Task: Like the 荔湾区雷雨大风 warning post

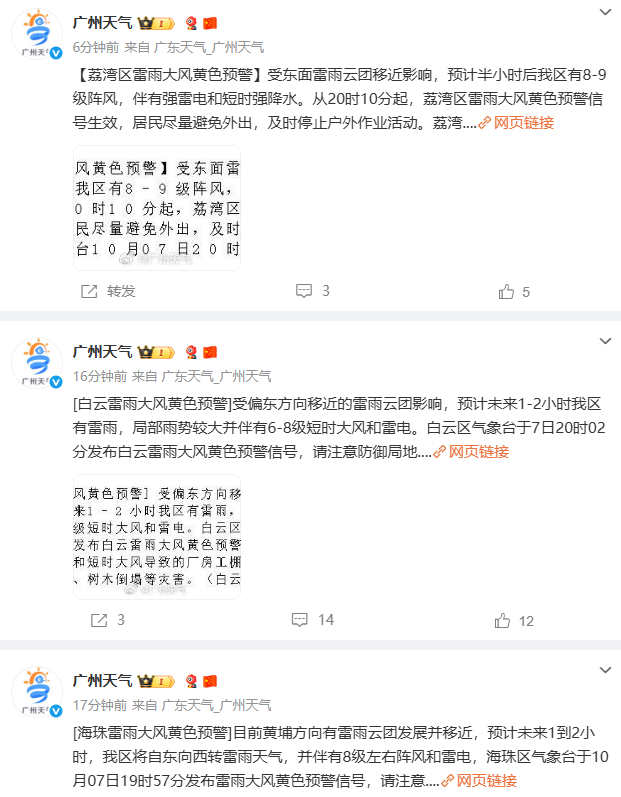Action: coord(515,291)
